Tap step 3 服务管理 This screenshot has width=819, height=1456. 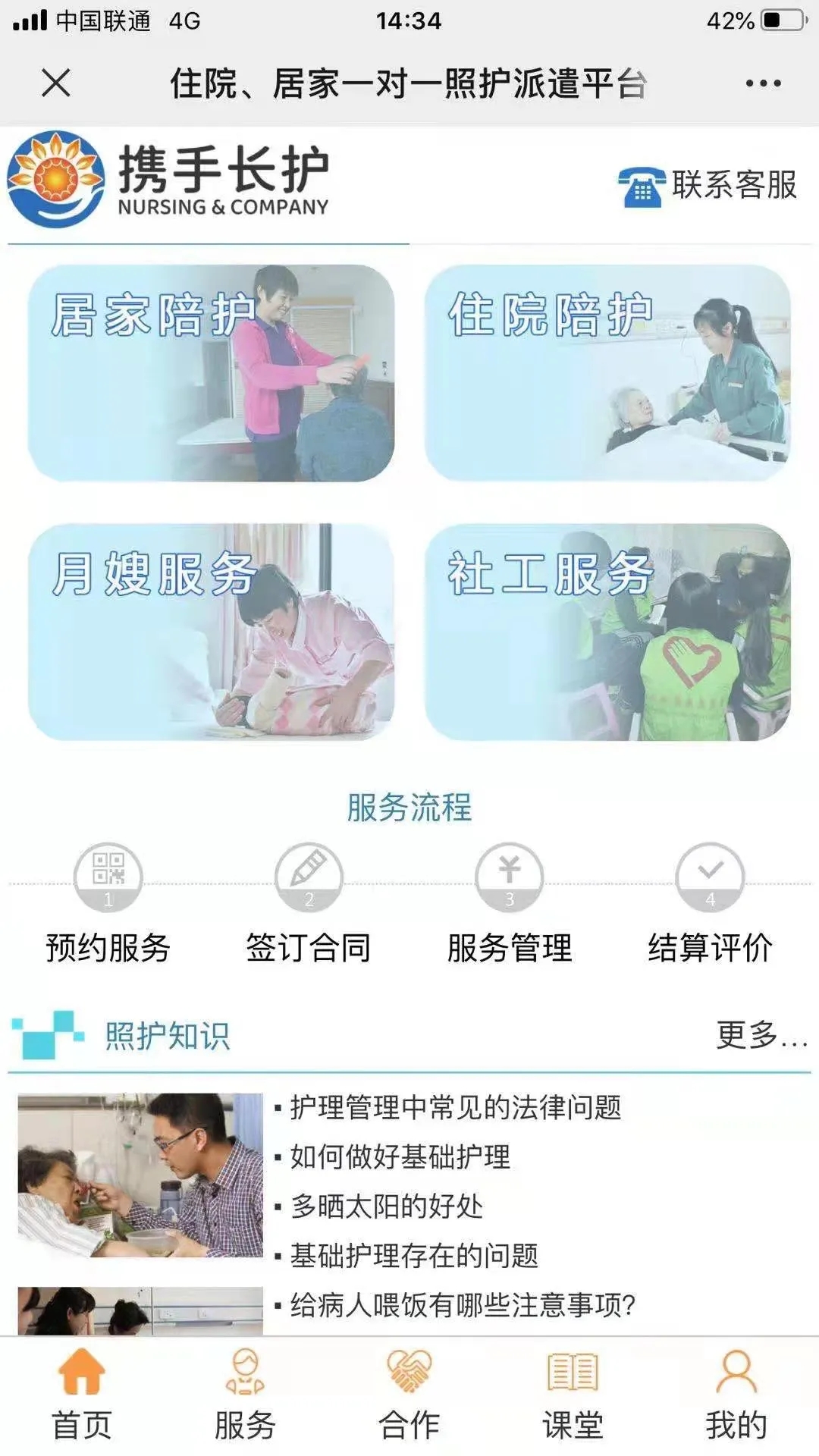(x=509, y=902)
